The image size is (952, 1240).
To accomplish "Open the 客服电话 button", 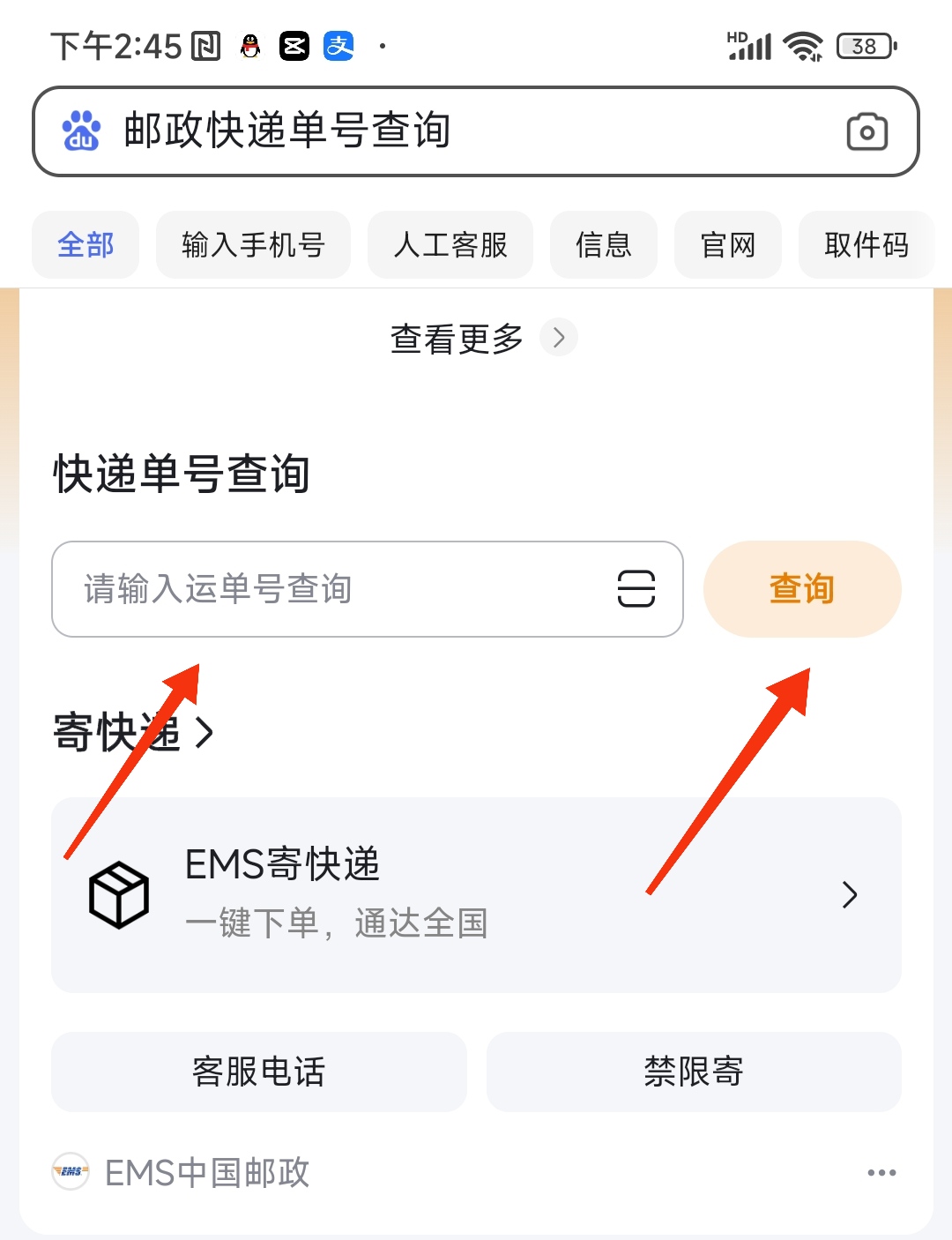I will pos(258,1072).
